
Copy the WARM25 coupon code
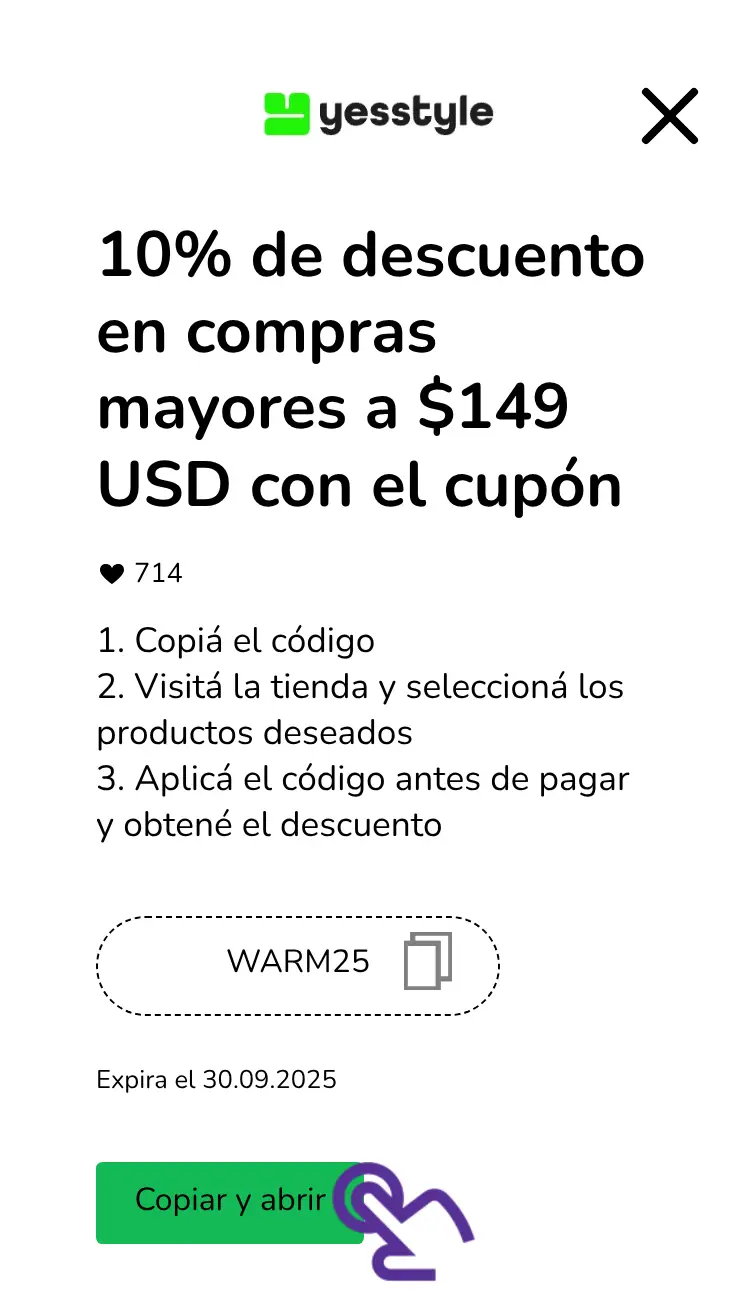pos(428,962)
